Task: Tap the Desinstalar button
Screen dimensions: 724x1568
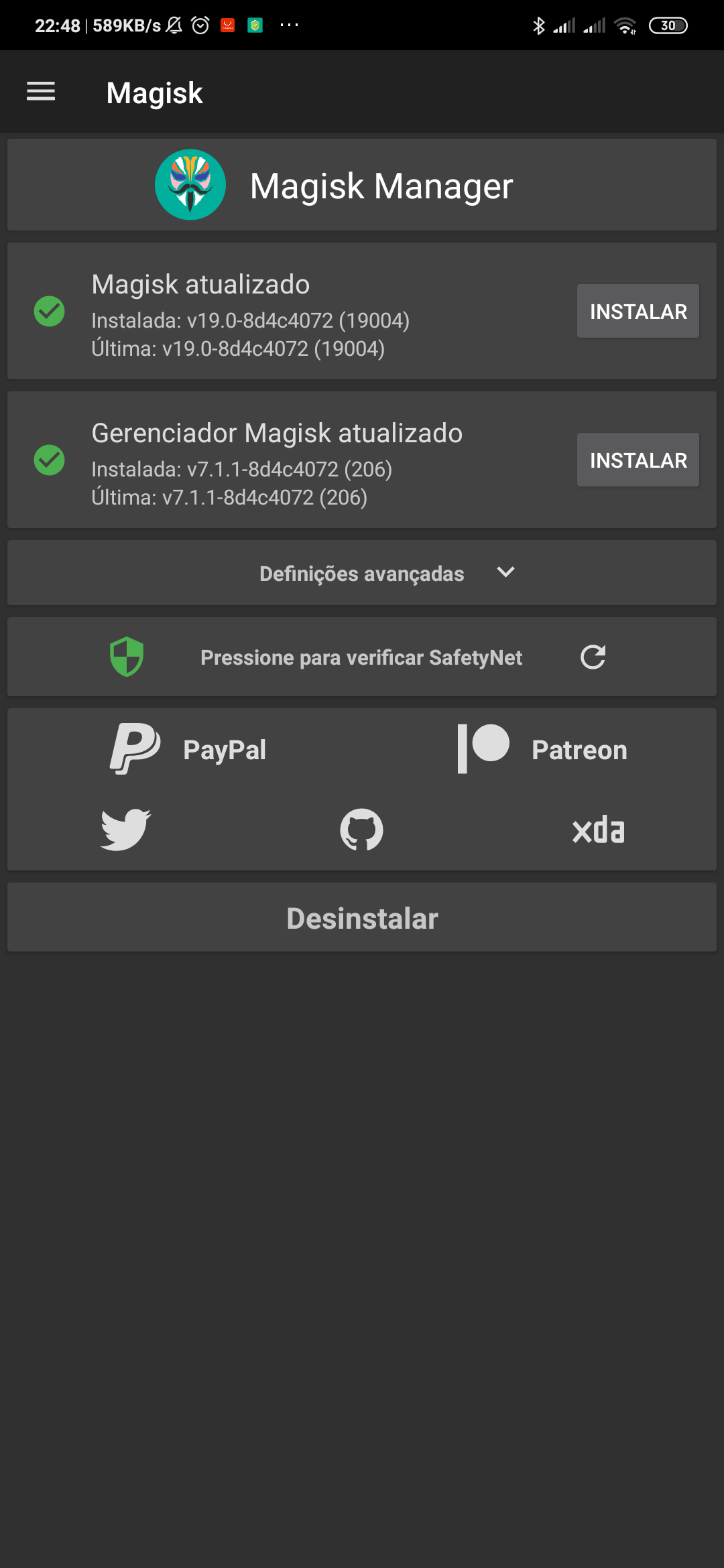Action: pyautogui.click(x=362, y=917)
